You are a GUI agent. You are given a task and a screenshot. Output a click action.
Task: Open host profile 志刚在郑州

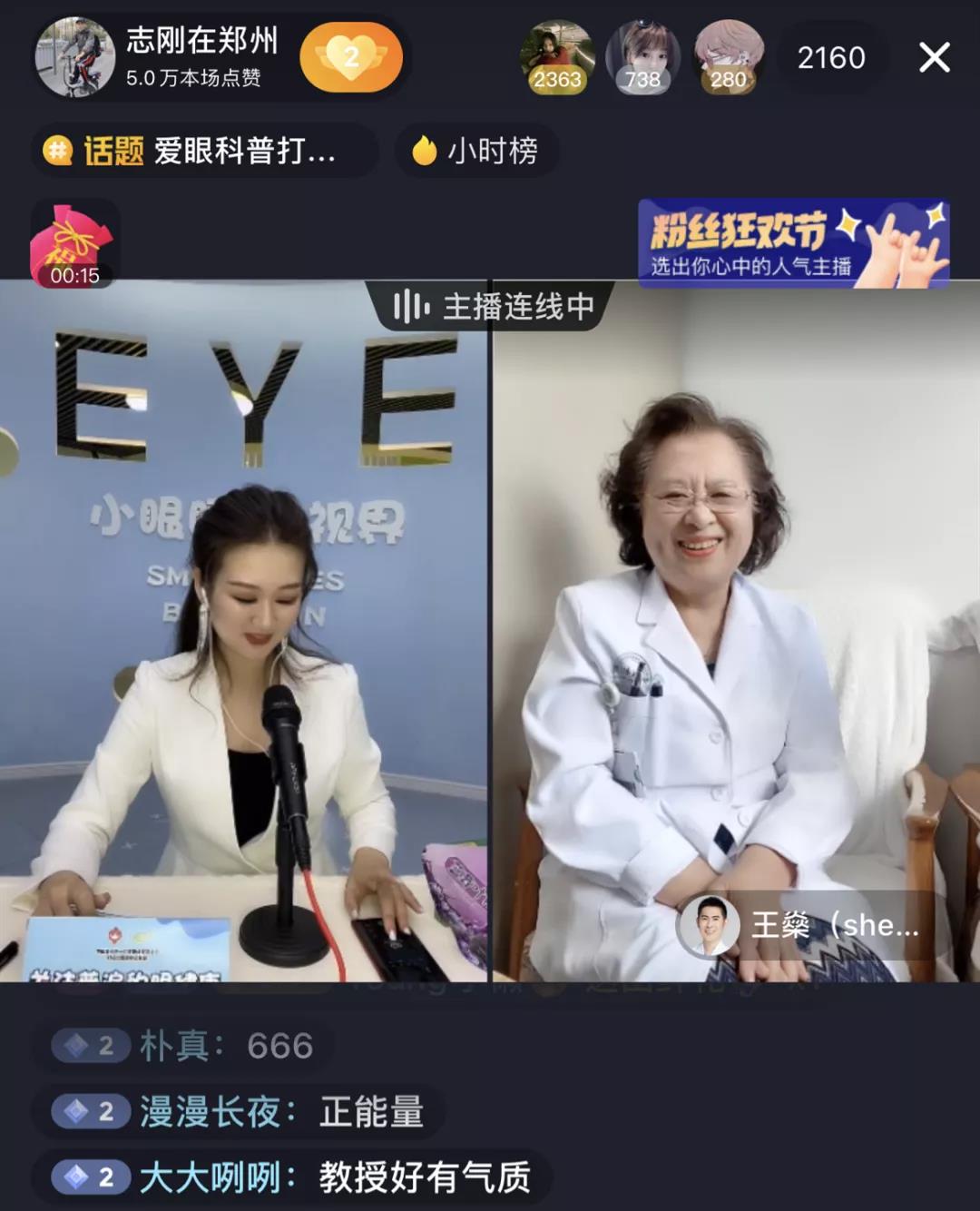coord(74,58)
